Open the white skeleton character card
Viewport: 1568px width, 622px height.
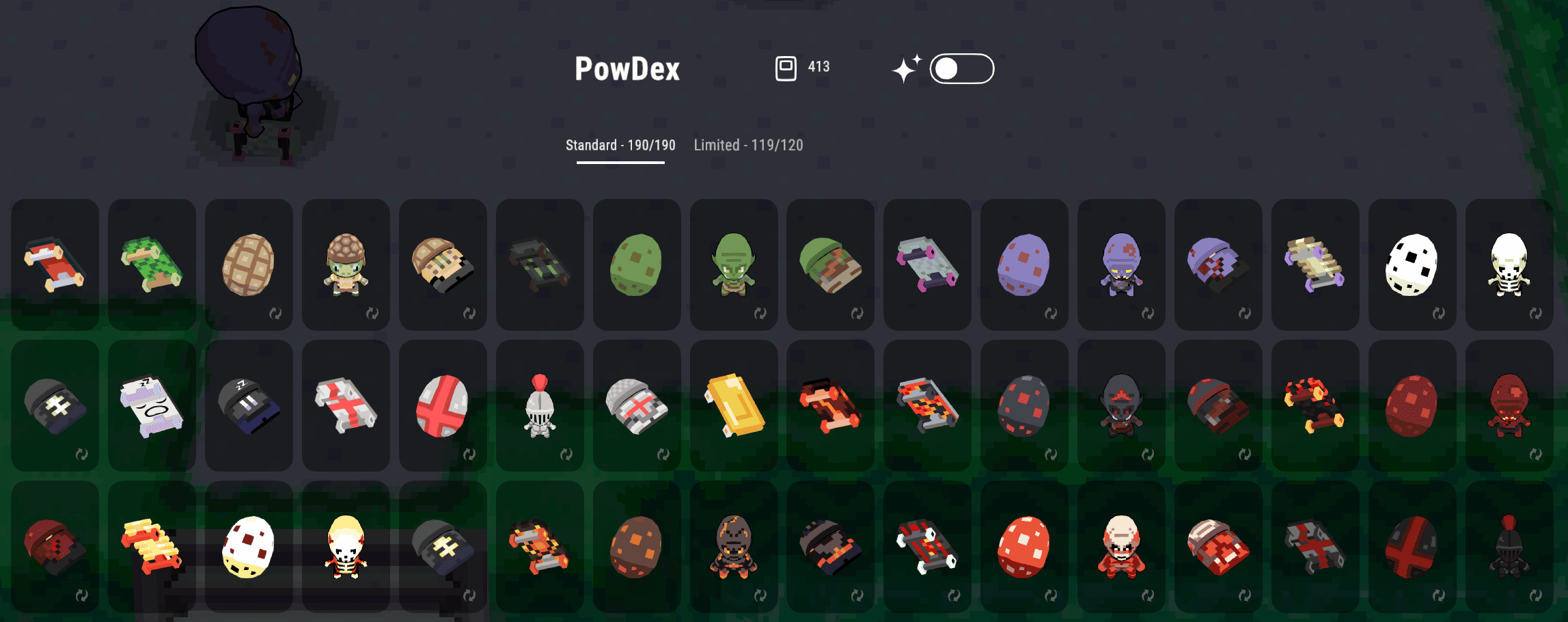(x=1509, y=265)
